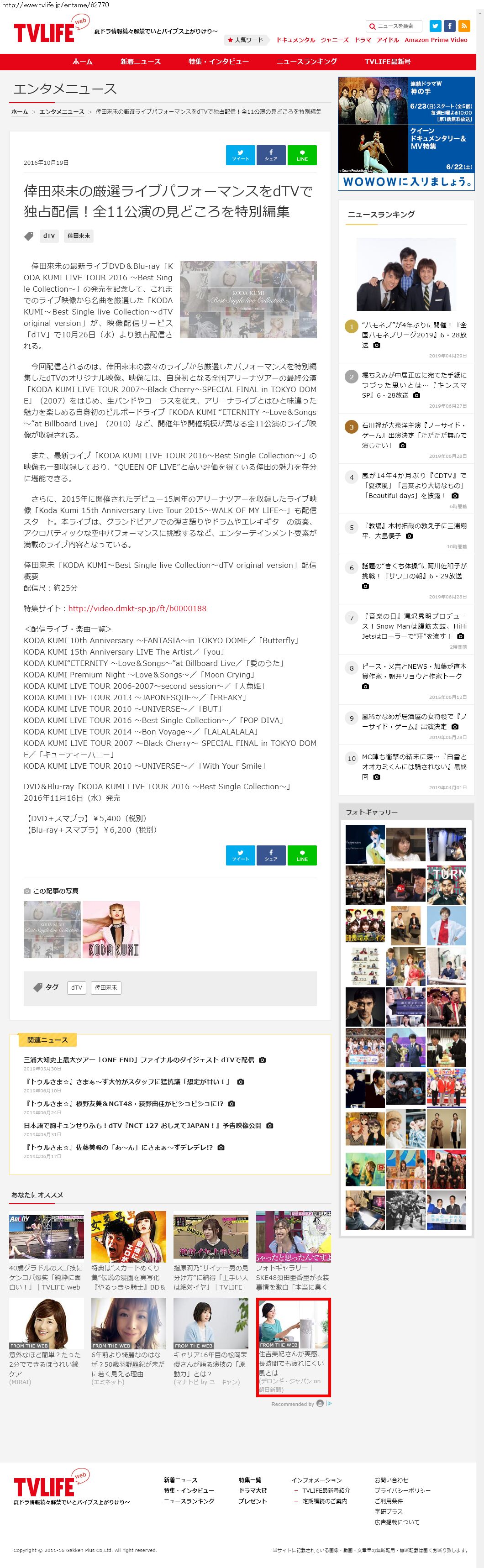Open related news on 三浦大知 ONE END tour
Viewport: 484px width, 1568px height.
pos(139,1060)
